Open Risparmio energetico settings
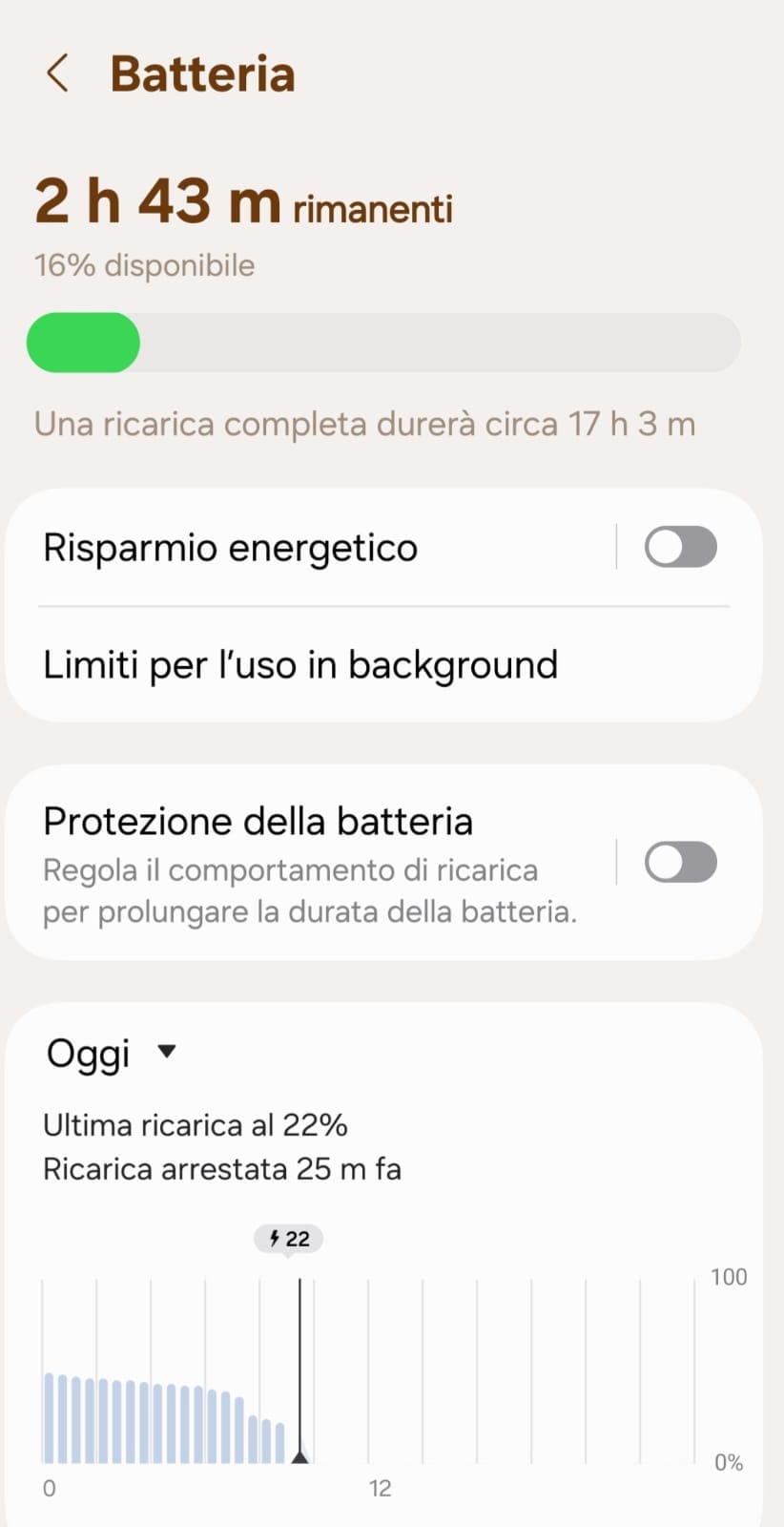 [x=286, y=548]
